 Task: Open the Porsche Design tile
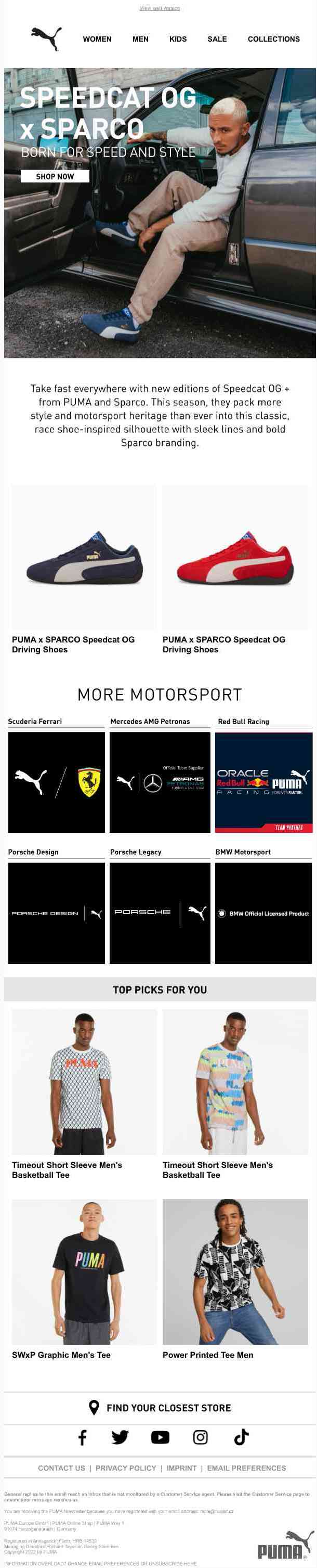pos(57,912)
